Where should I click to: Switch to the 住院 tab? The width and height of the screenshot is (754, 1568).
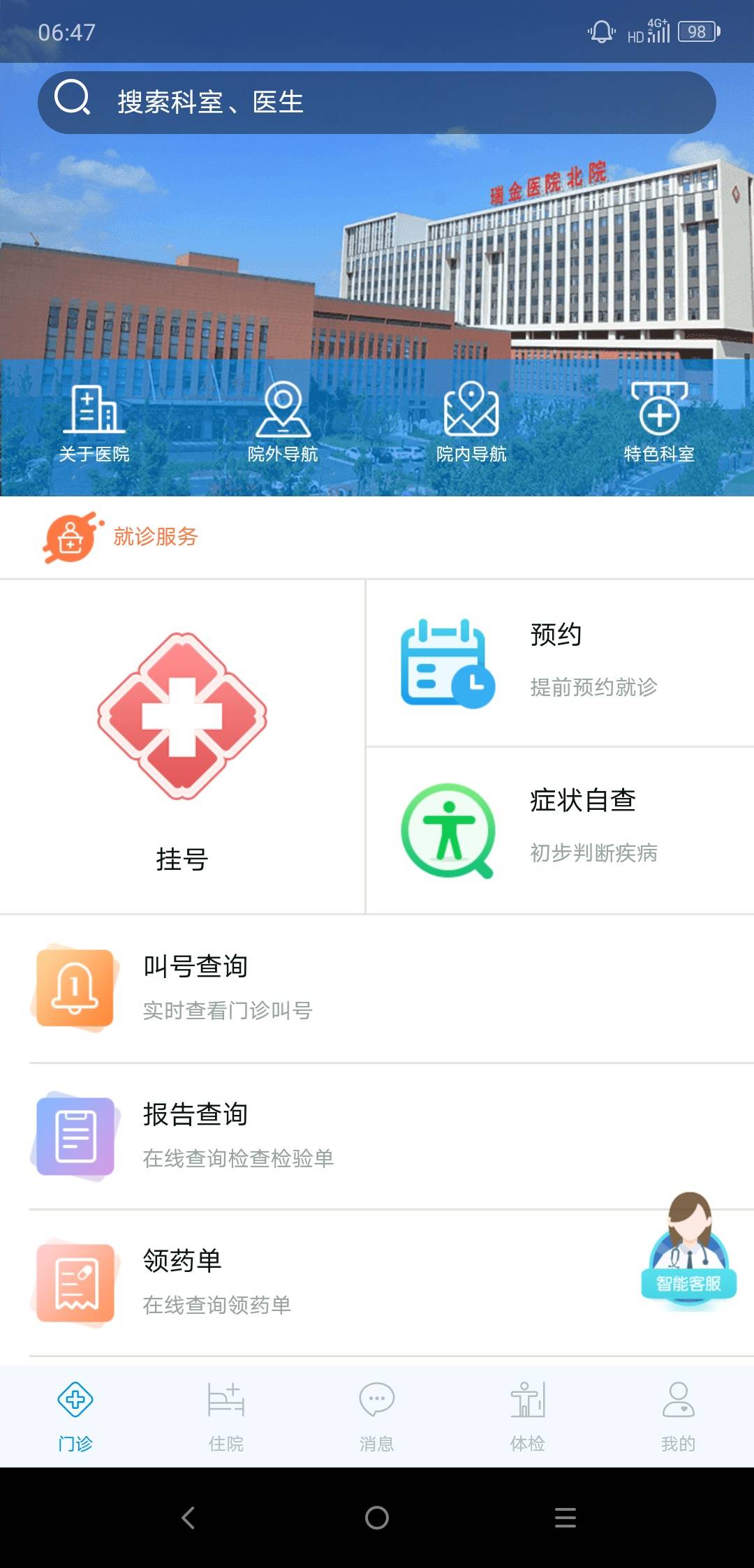click(226, 1416)
